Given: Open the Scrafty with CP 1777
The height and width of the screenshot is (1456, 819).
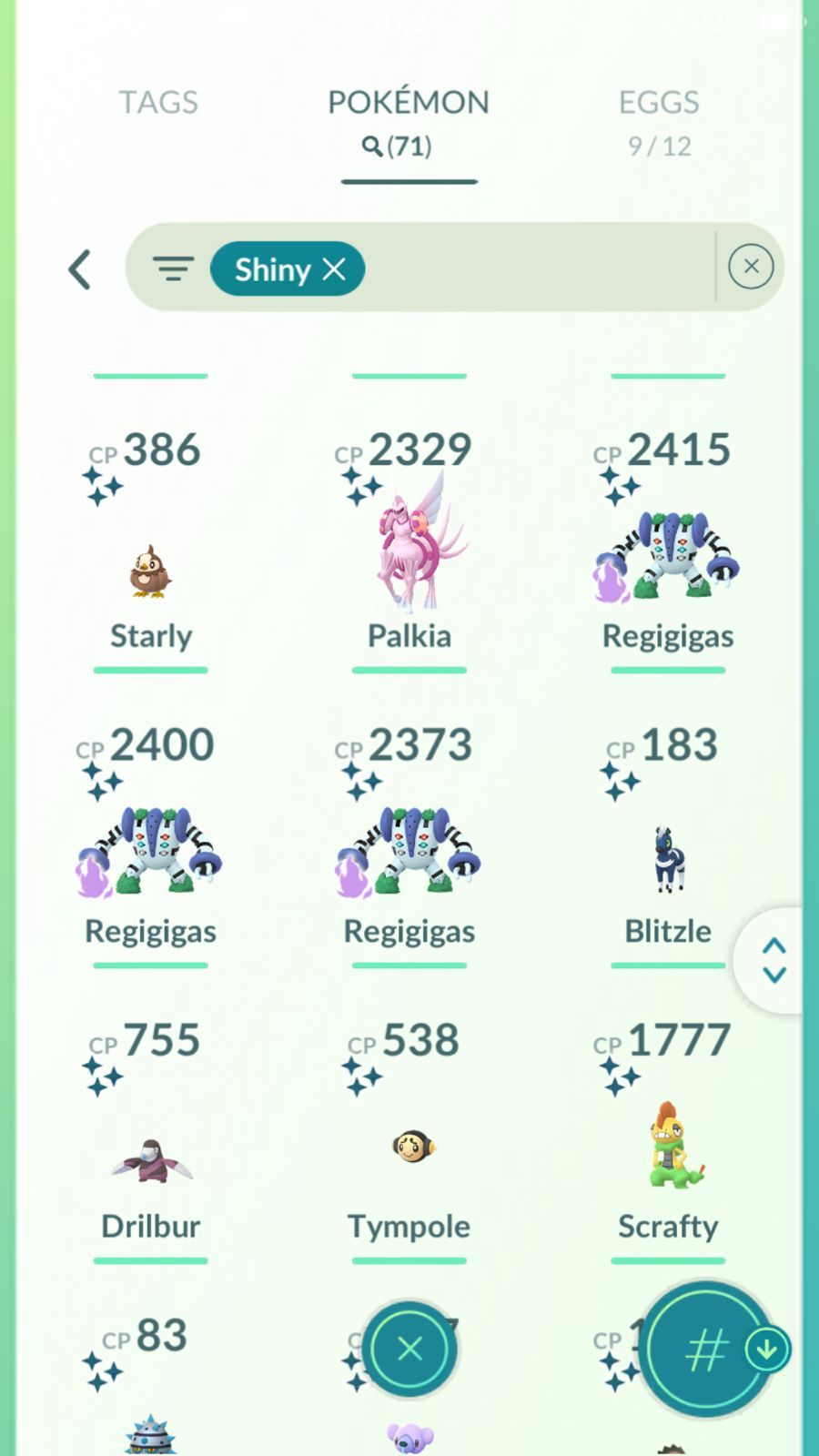Looking at the screenshot, I should [x=668, y=1129].
